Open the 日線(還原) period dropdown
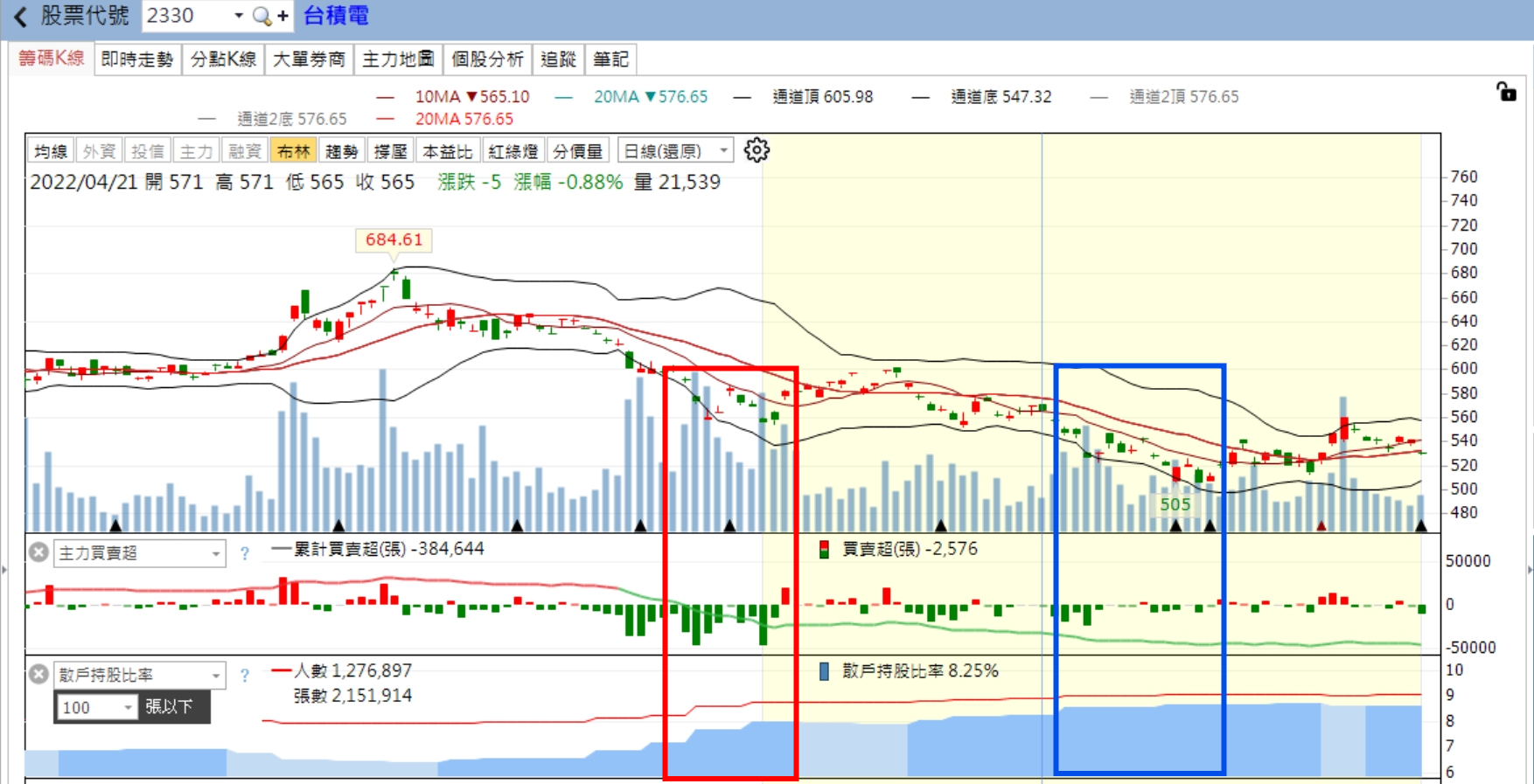The width and height of the screenshot is (1534, 784). tap(674, 151)
